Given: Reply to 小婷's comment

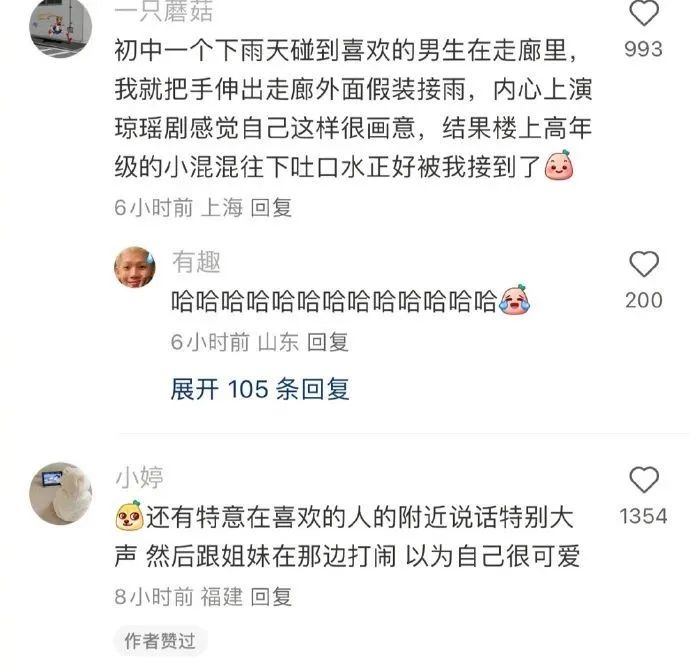Looking at the screenshot, I should point(270,597).
